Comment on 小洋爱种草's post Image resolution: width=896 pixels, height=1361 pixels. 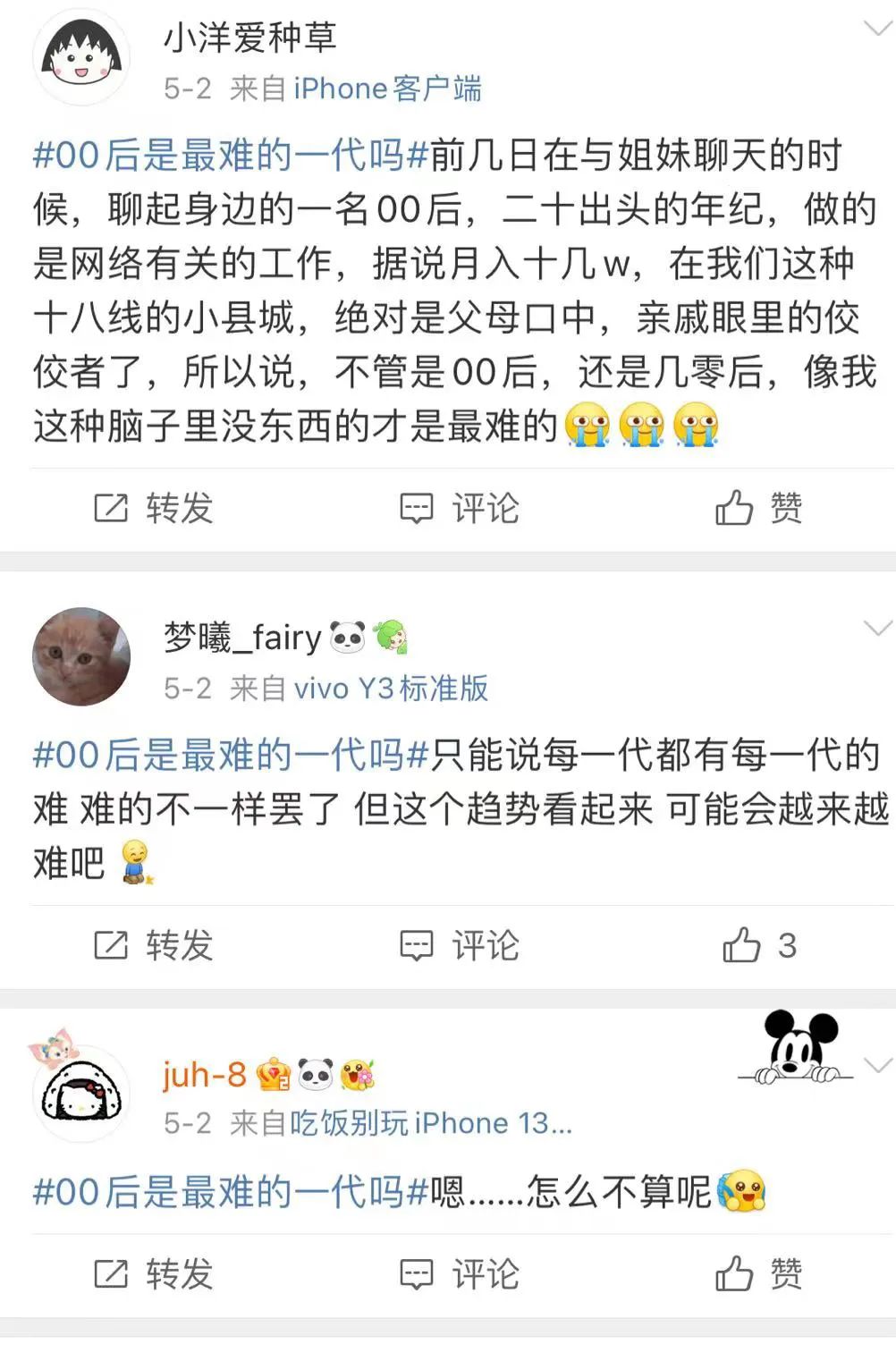coord(459,508)
